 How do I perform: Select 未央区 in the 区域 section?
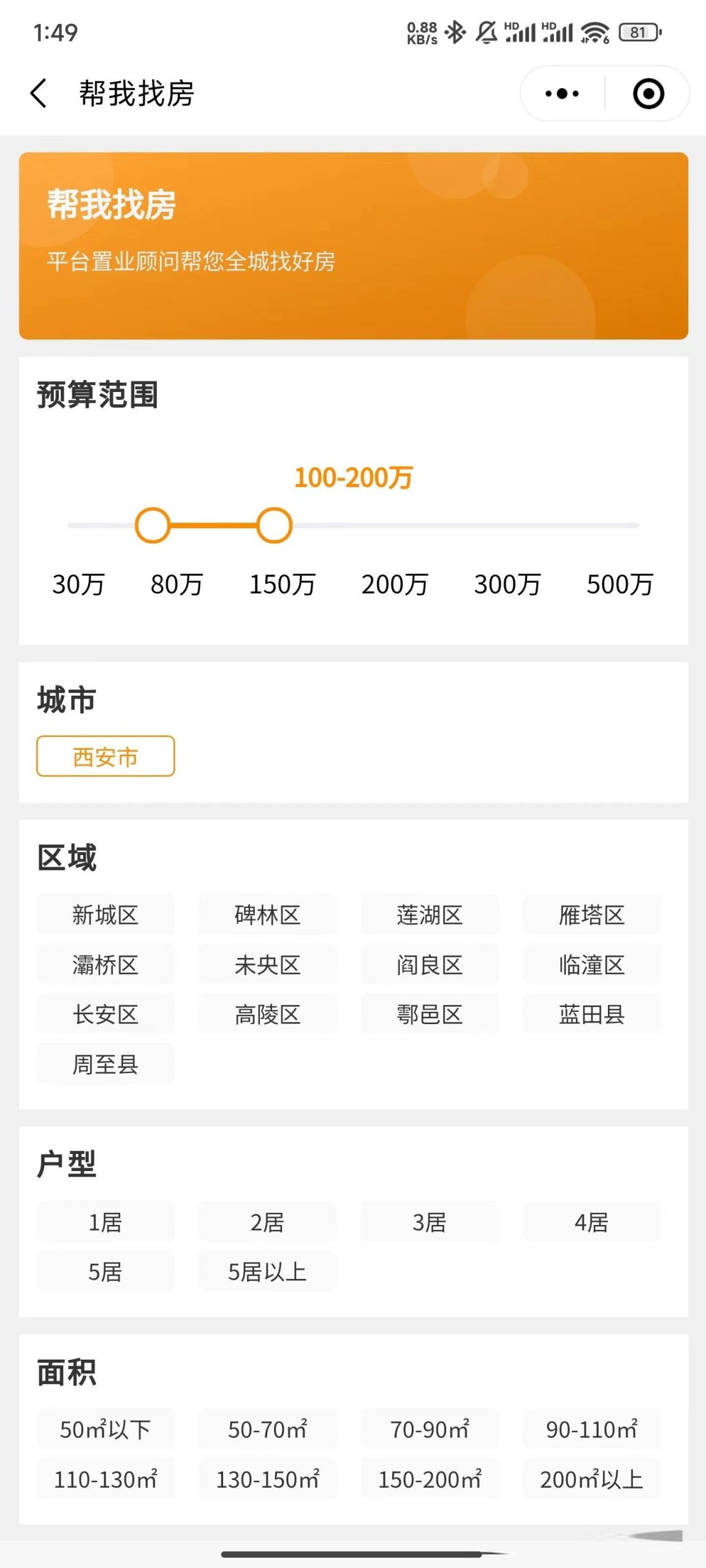267,965
